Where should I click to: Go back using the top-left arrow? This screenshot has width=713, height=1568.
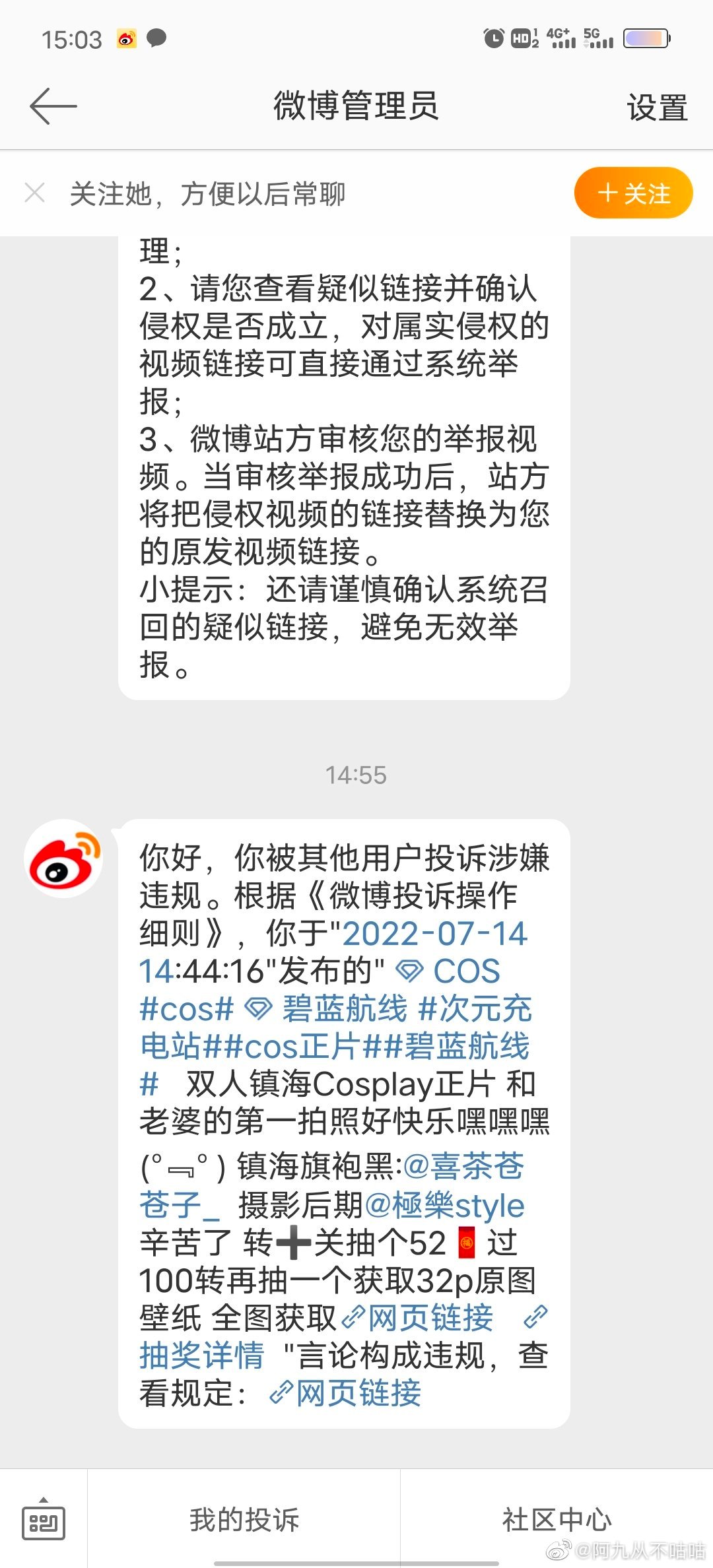pos(53,106)
